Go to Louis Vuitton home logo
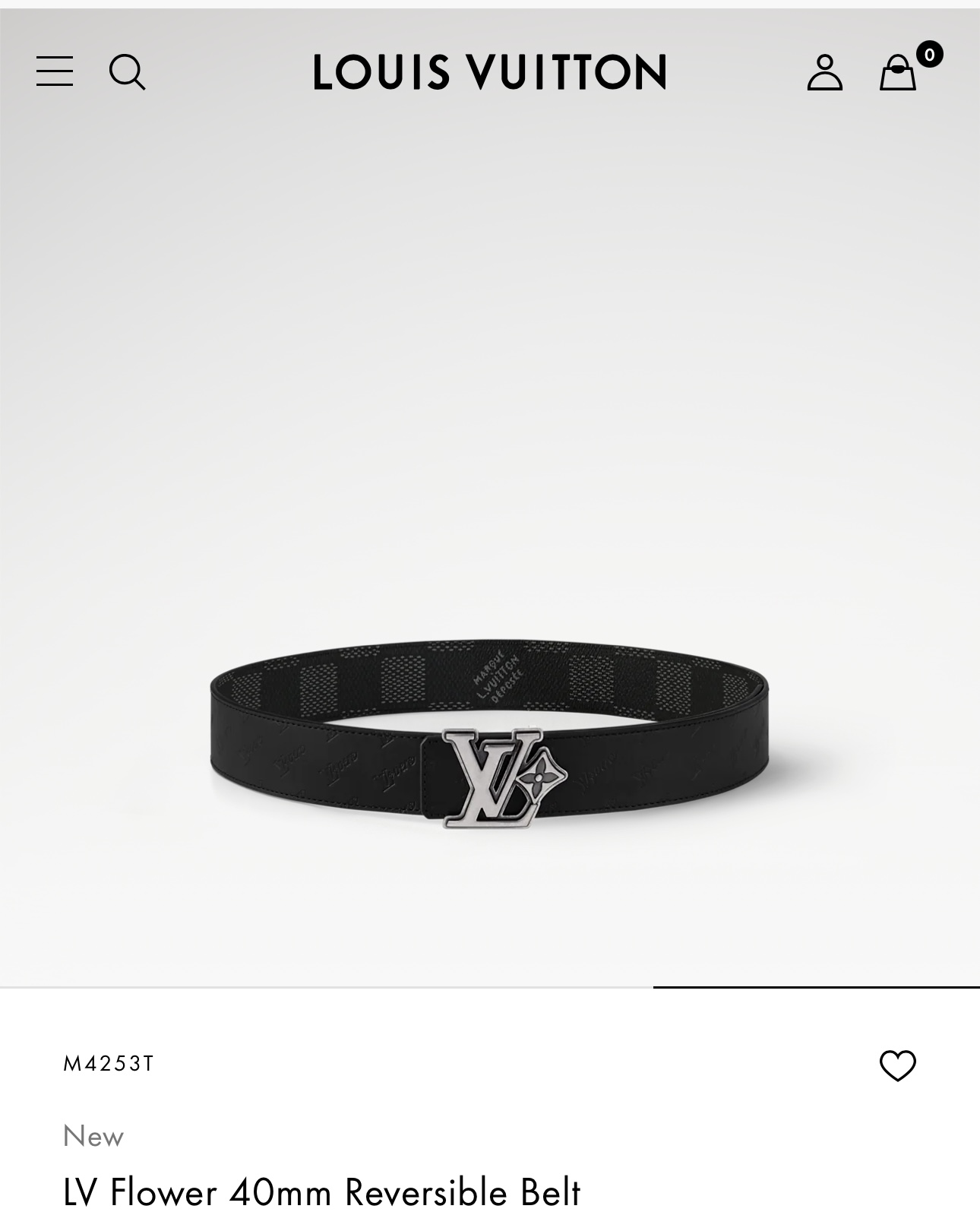 [x=490, y=72]
